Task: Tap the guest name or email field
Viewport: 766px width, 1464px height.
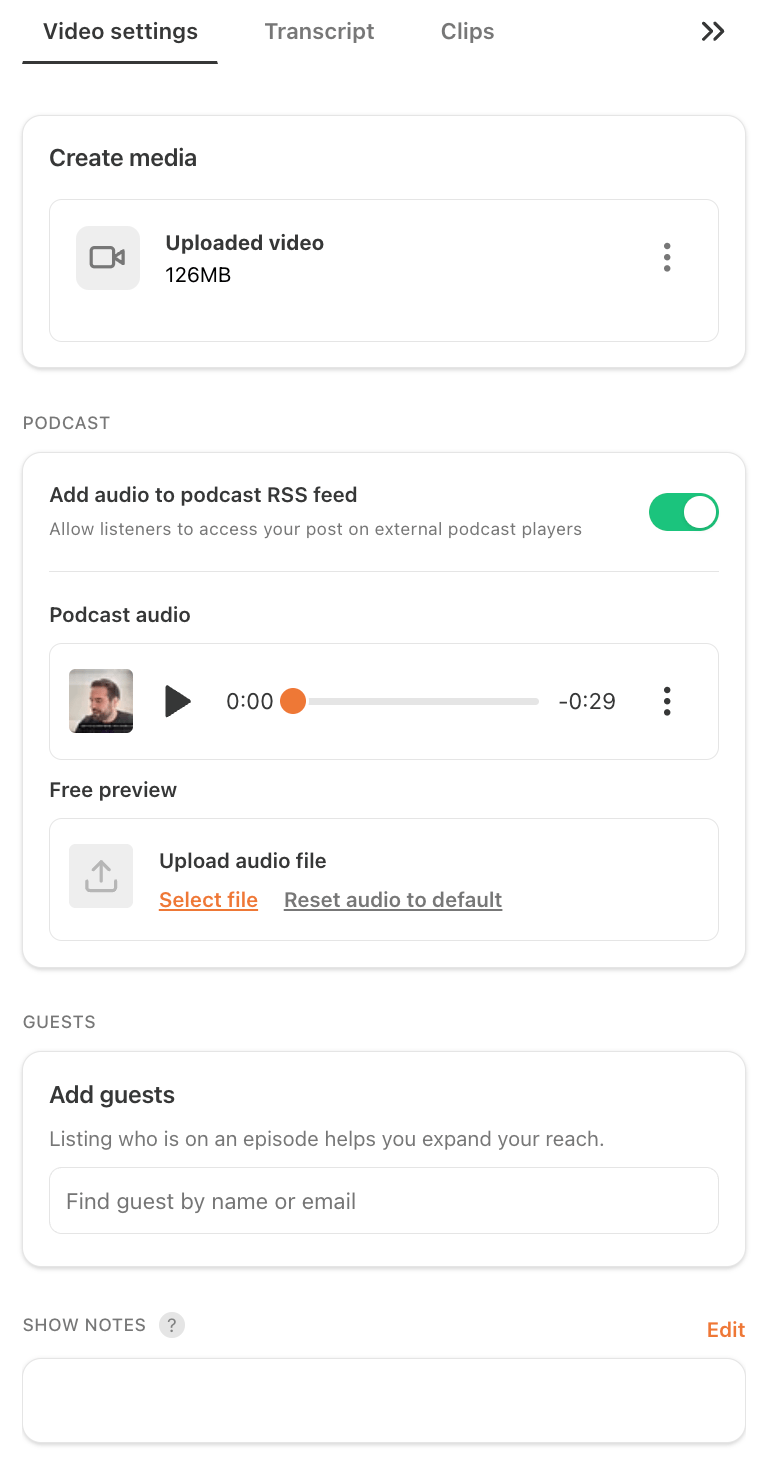Action: click(384, 1200)
